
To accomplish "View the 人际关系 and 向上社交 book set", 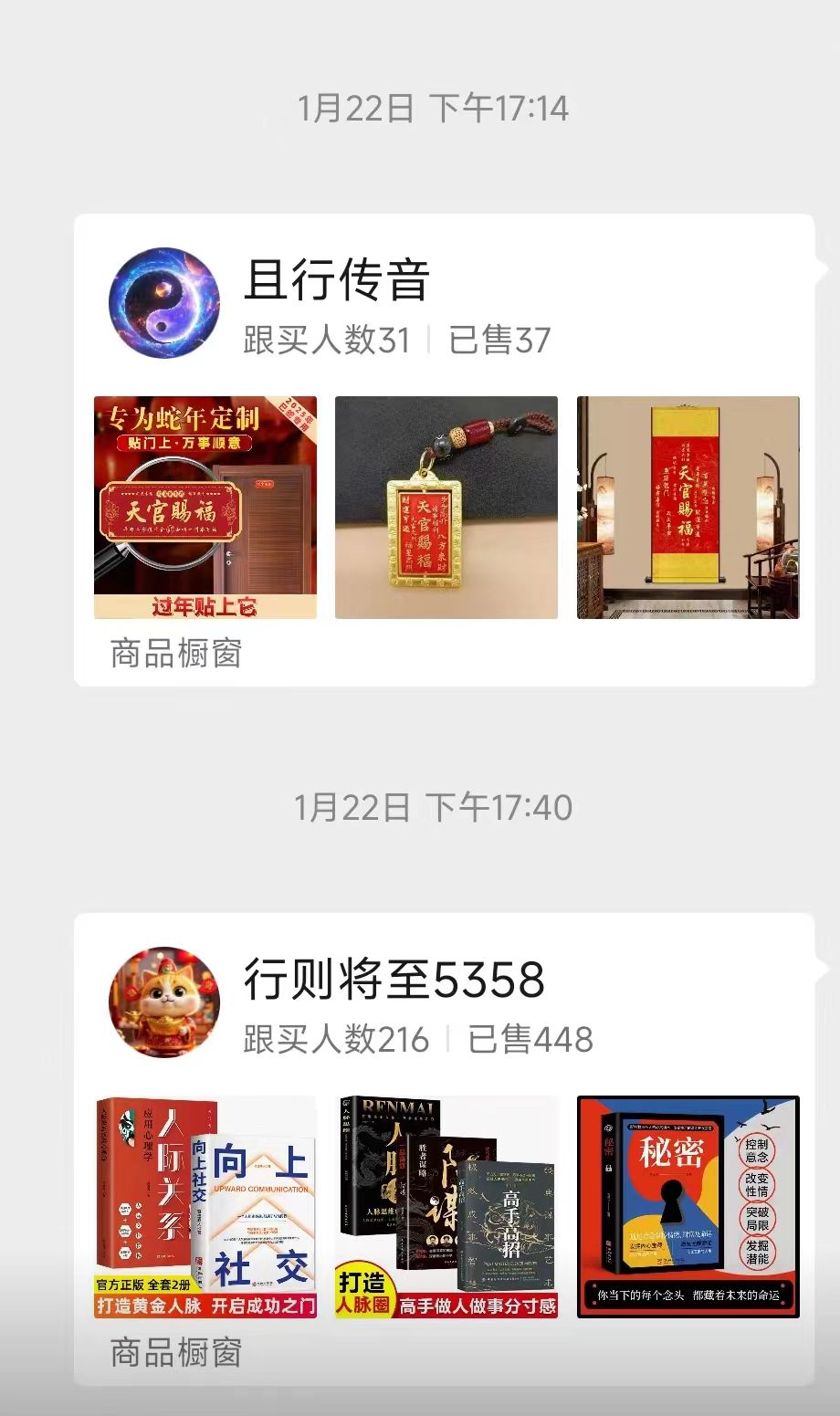I will 205,1207.
